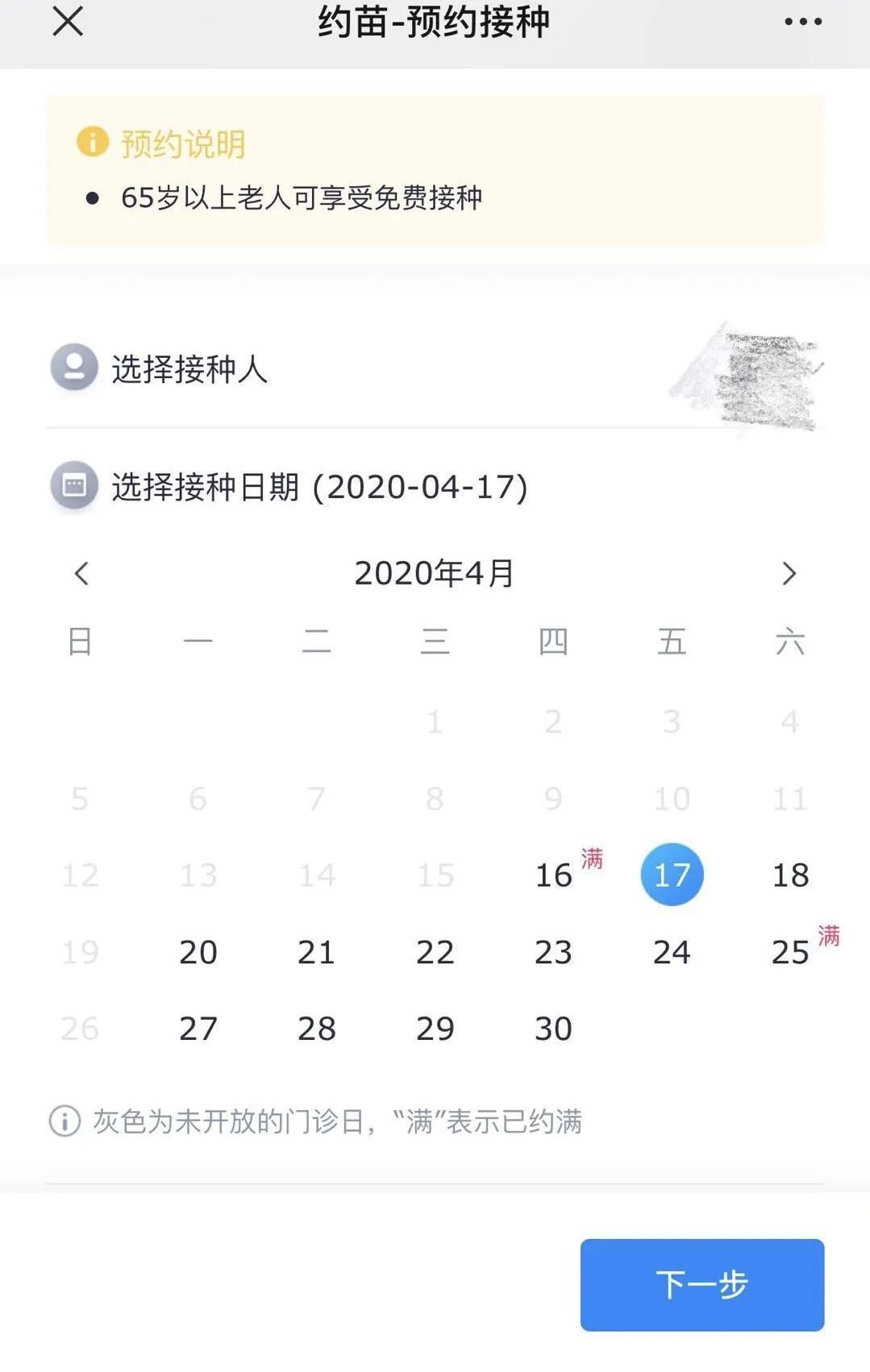
Task: Pick April 28 as the date
Action: point(316,1029)
